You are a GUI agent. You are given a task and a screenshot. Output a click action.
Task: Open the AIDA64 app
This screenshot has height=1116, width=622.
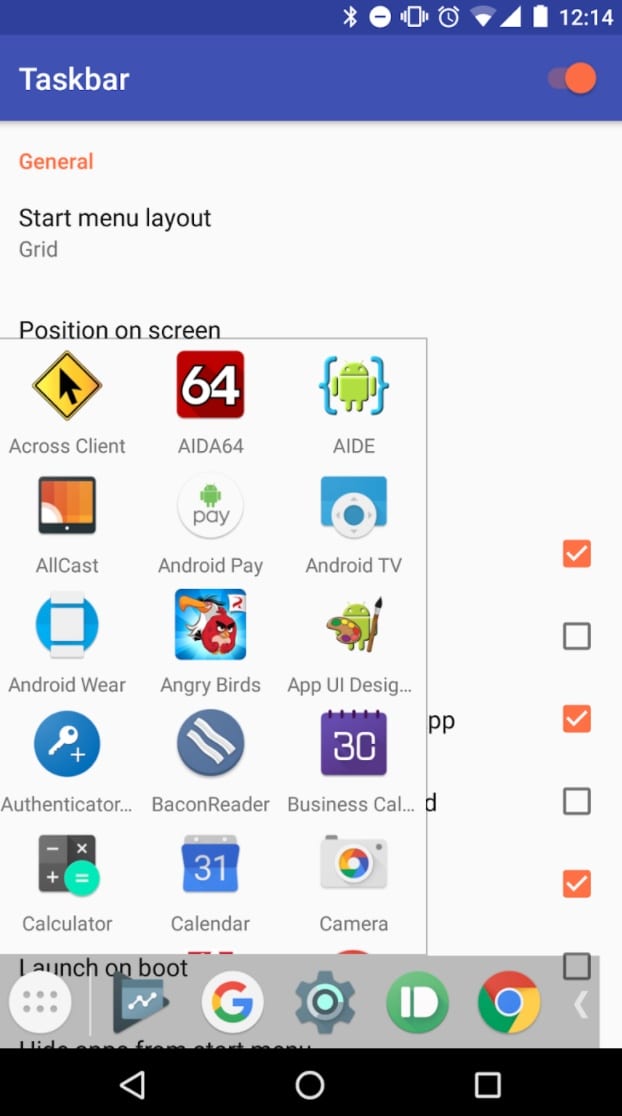pos(211,403)
